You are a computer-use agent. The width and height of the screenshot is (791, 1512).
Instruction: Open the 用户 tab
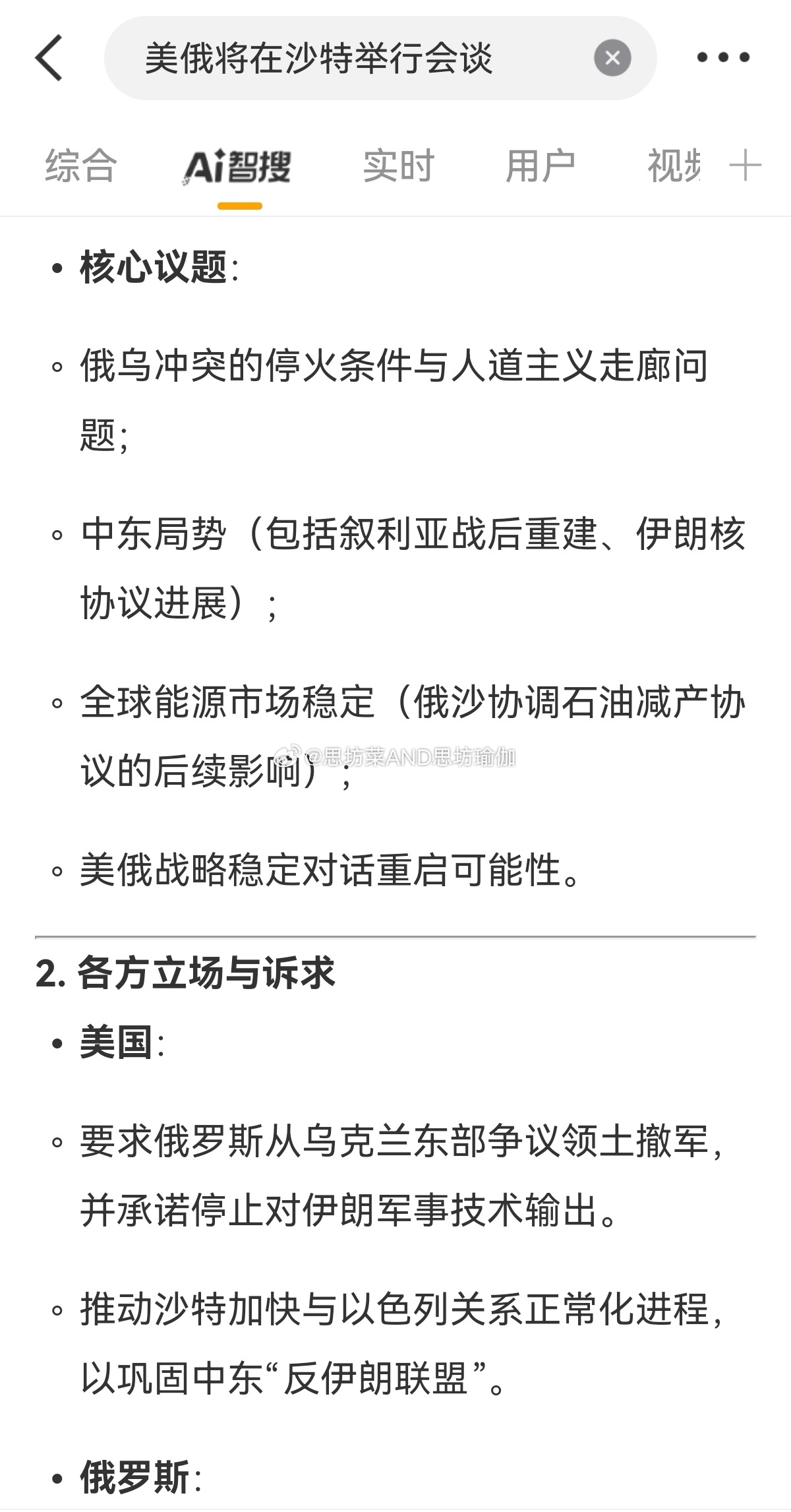(x=541, y=165)
